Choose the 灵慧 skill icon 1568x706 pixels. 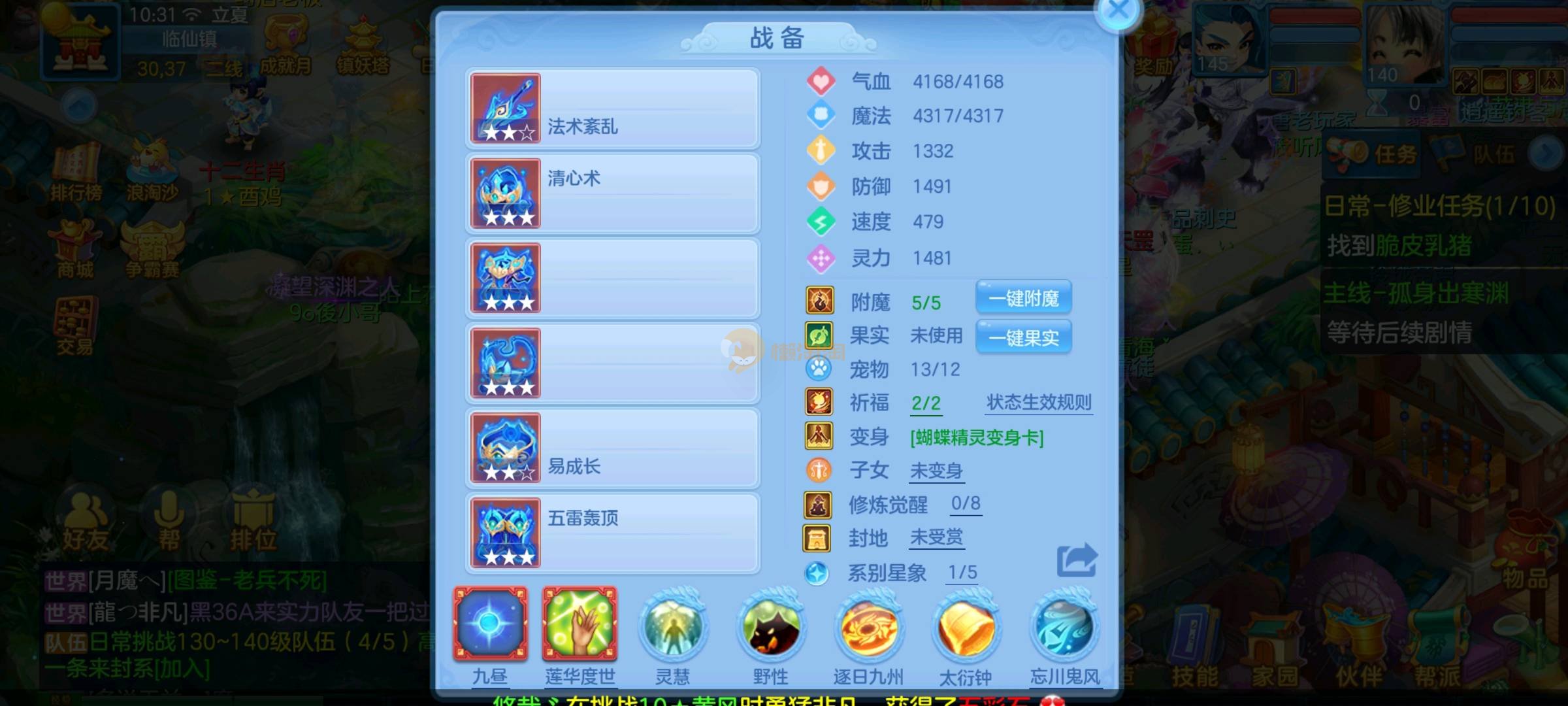point(672,628)
